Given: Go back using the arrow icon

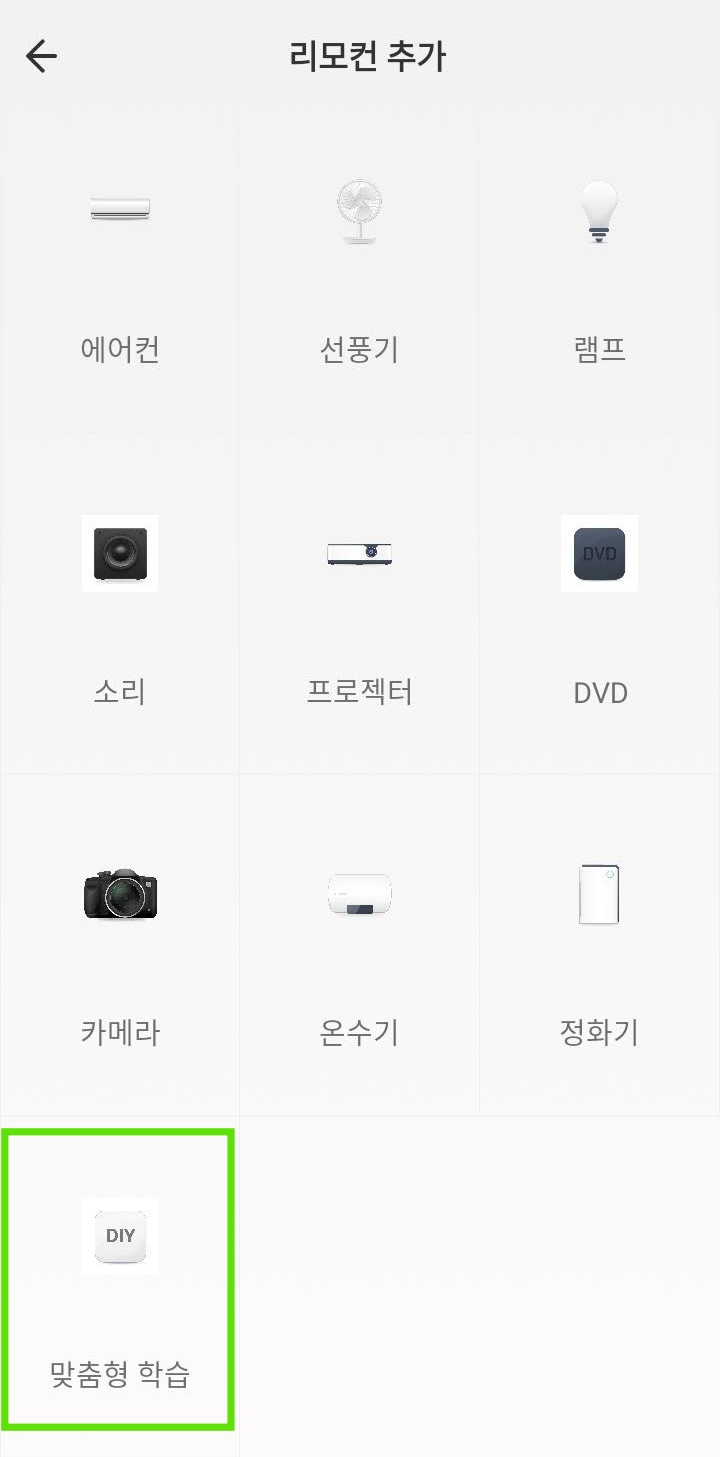Looking at the screenshot, I should [x=40, y=56].
